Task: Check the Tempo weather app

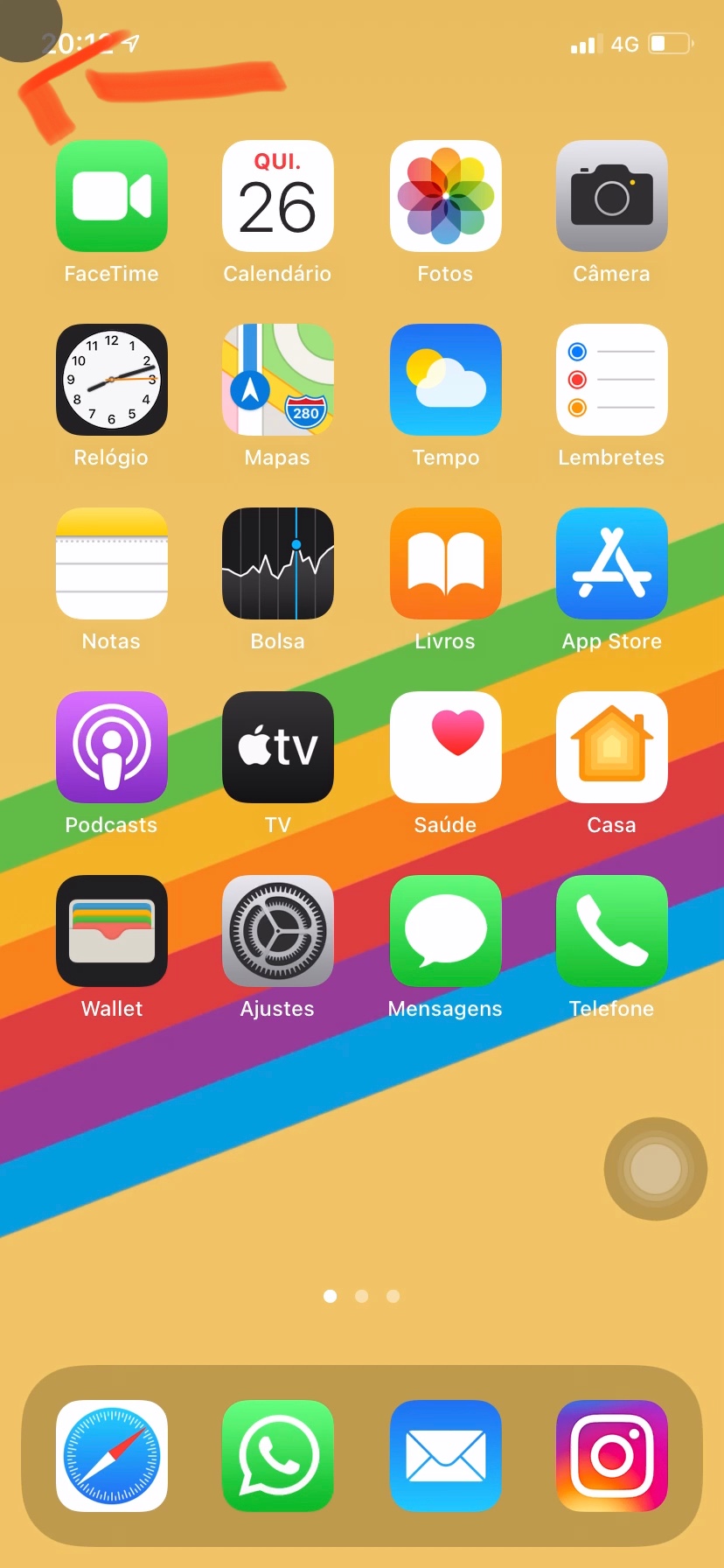Action: coord(445,380)
